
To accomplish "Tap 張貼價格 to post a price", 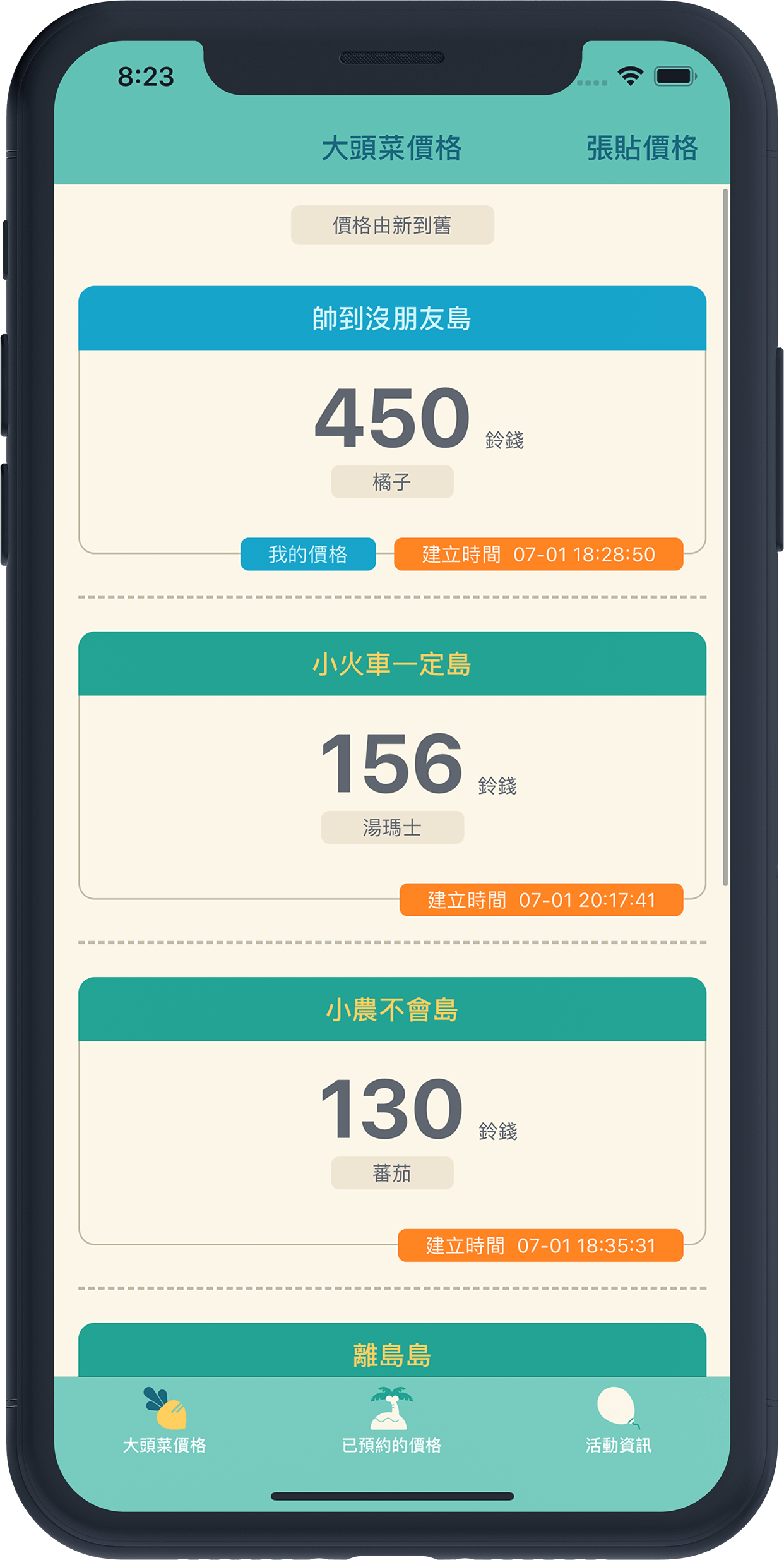I will pyautogui.click(x=641, y=148).
